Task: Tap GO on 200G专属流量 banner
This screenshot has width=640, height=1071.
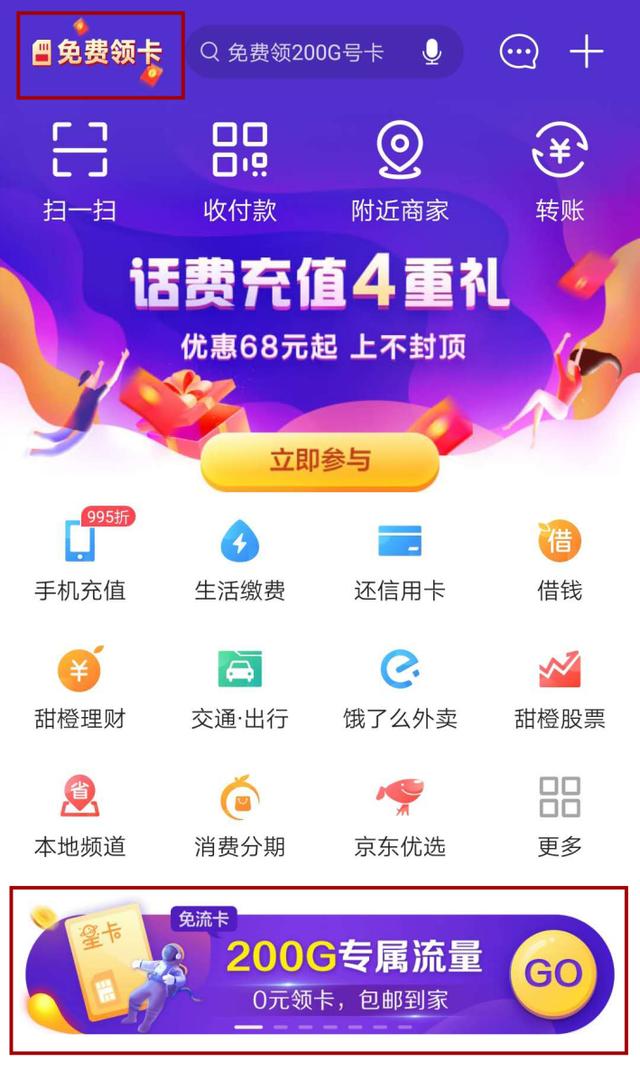Action: (x=552, y=973)
